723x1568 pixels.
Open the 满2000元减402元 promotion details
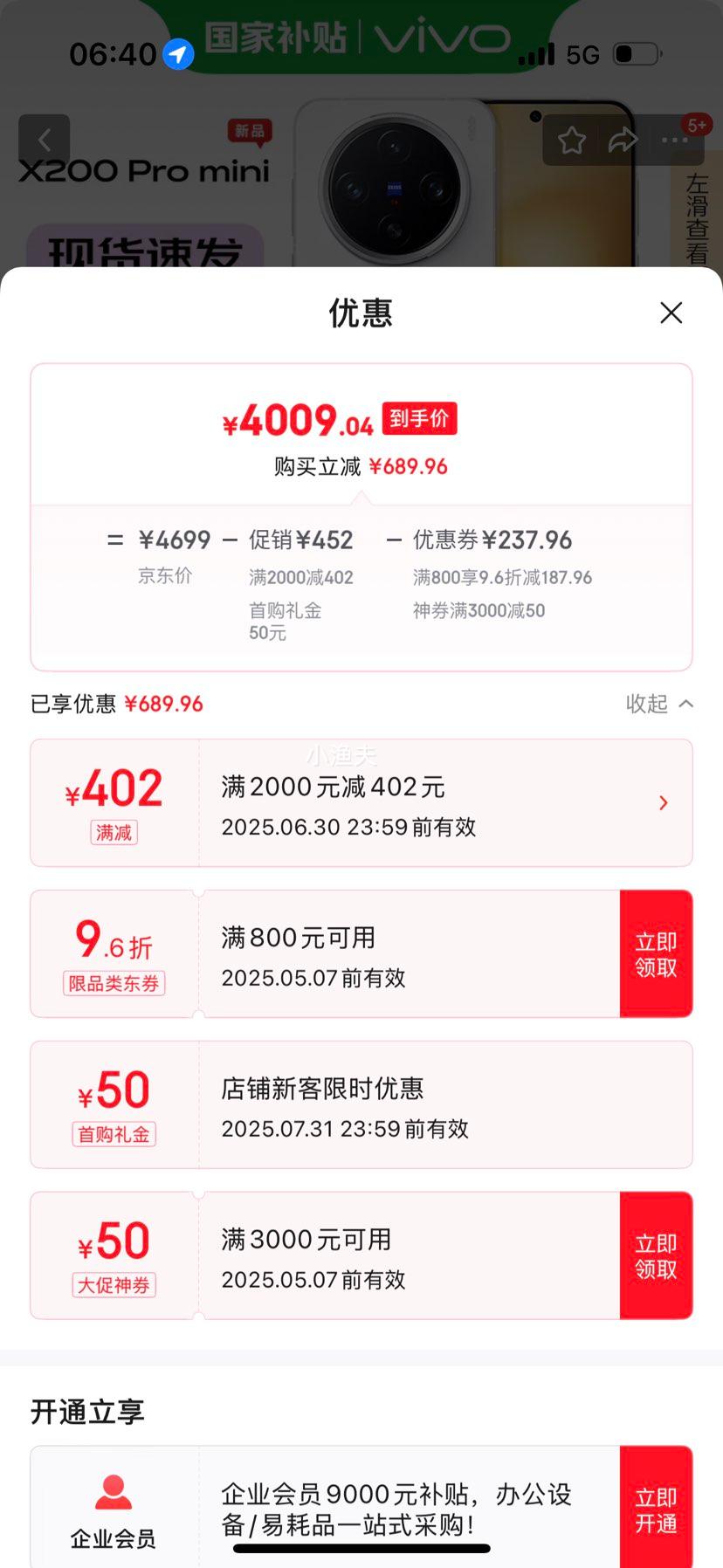663,802
